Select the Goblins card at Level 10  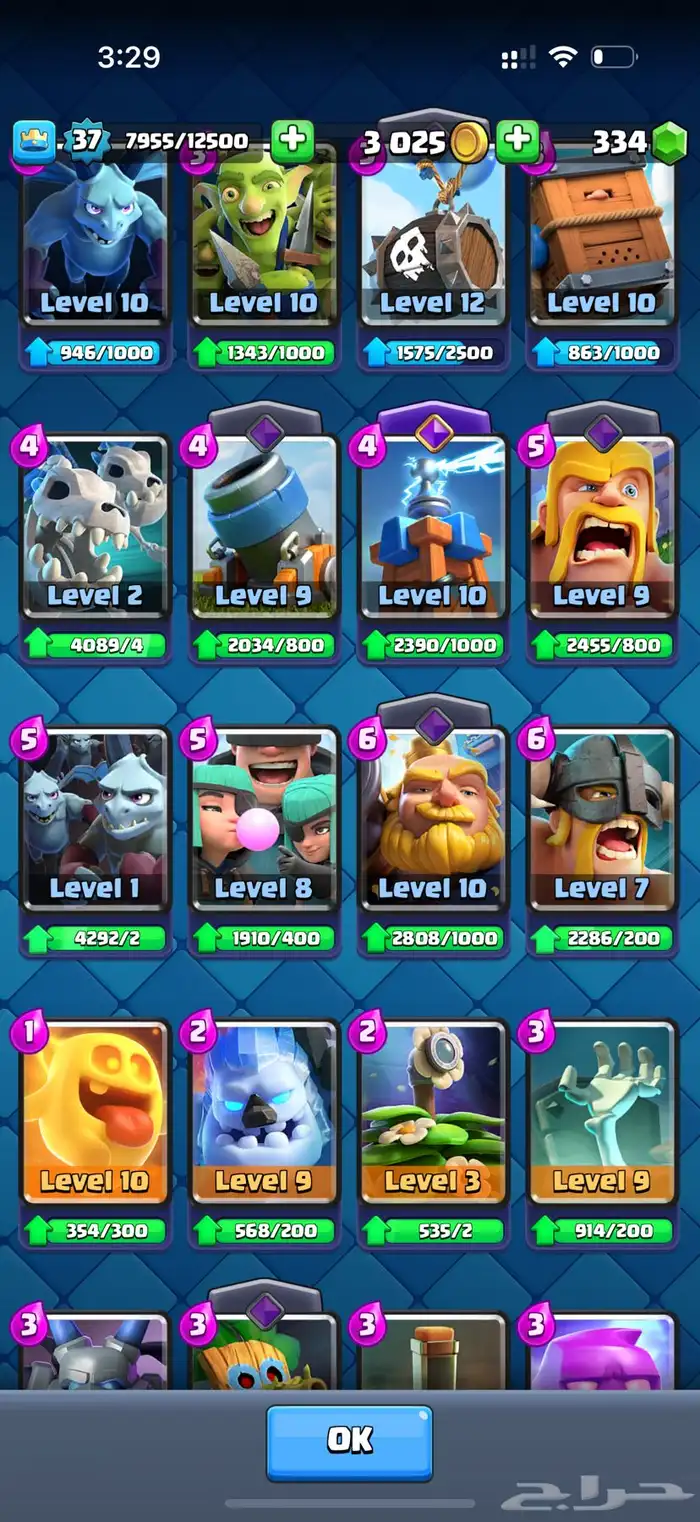264,240
